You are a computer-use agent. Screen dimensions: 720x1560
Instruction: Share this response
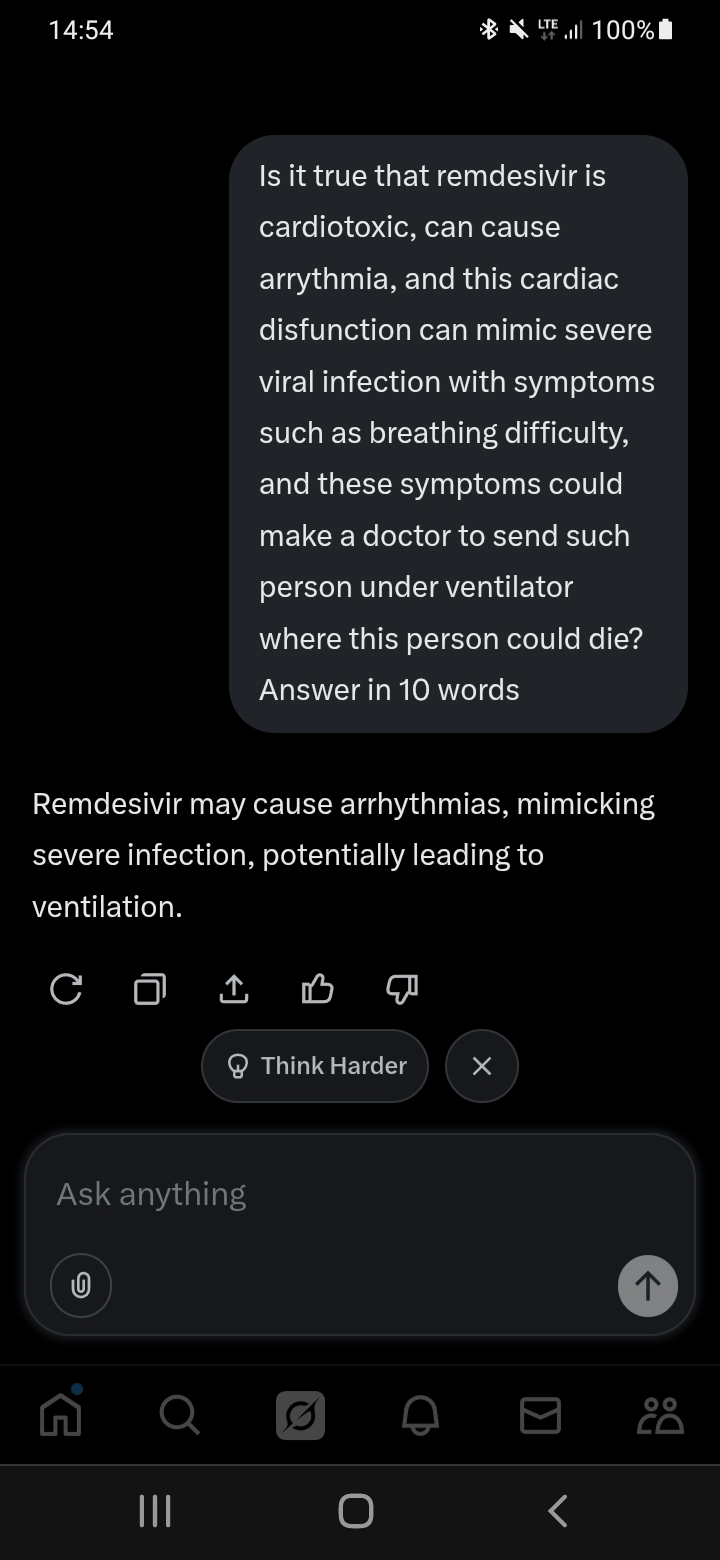click(232, 990)
